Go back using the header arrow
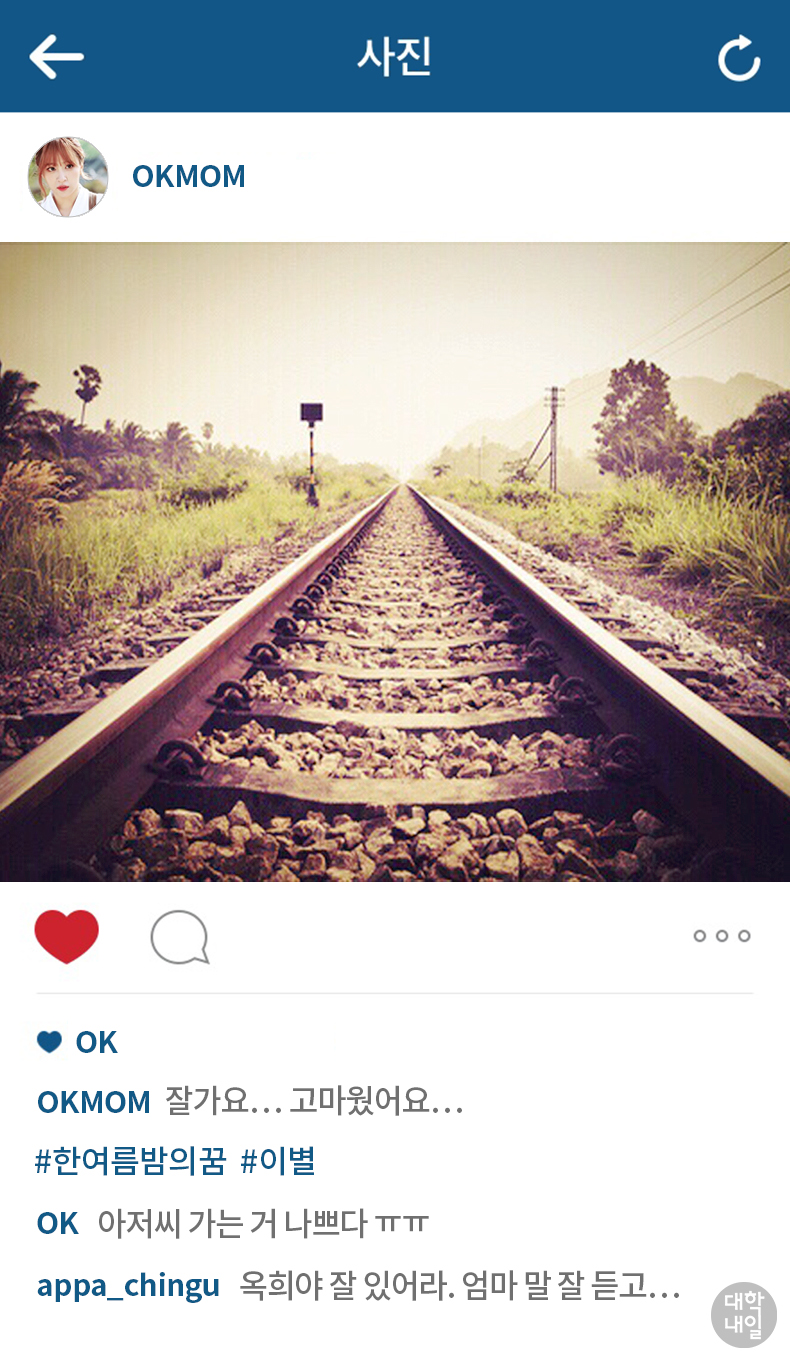Screen dimensions: 790x1360 tap(56, 56)
